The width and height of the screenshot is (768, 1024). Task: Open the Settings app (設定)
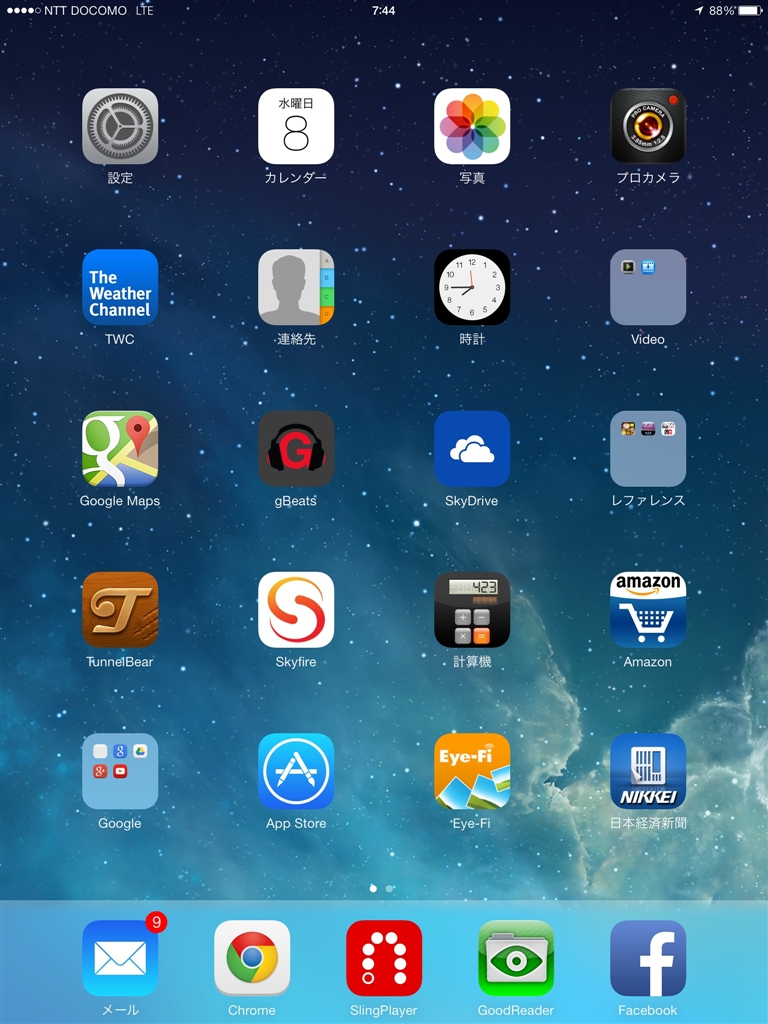(120, 126)
